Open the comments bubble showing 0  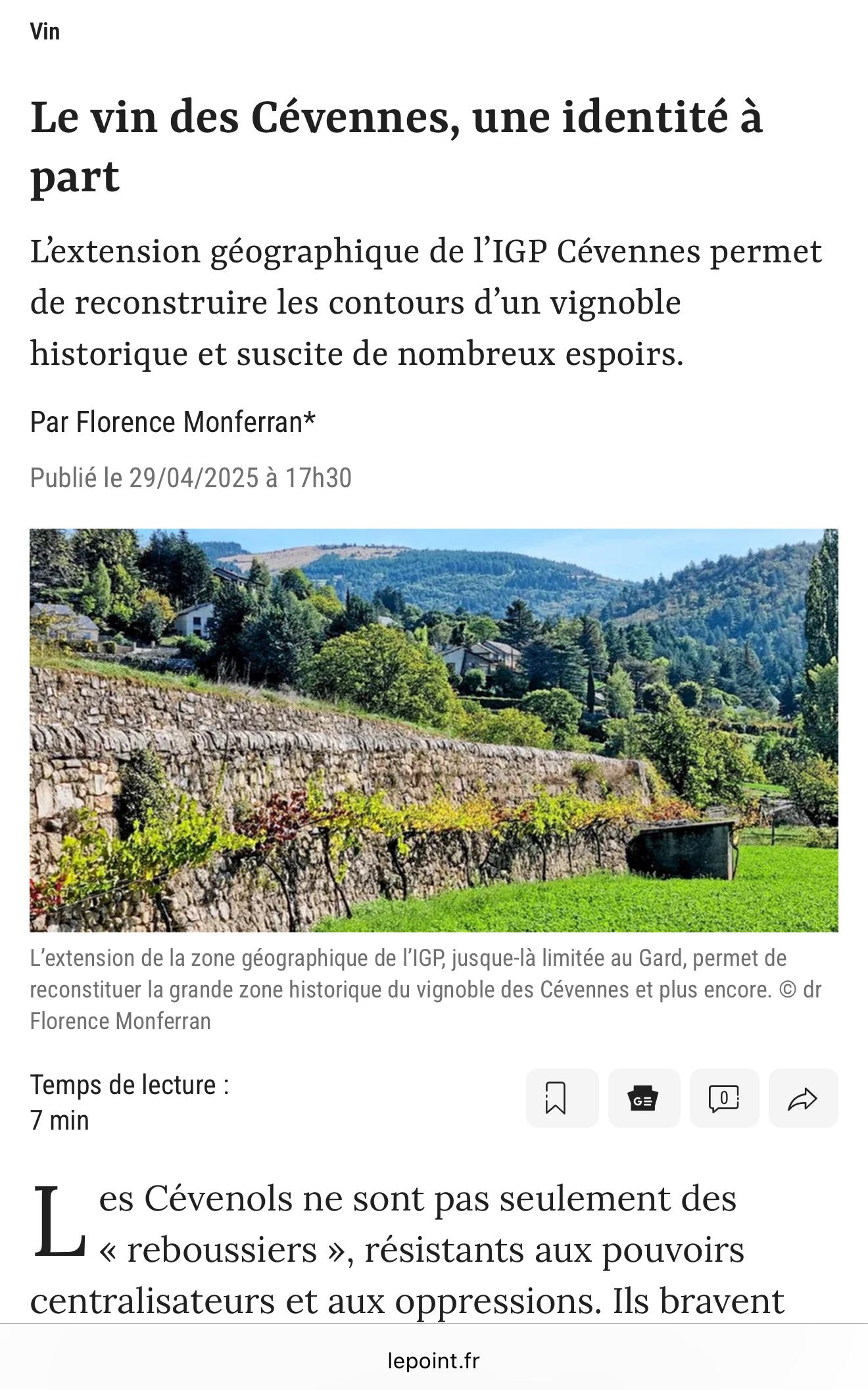pos(724,1098)
